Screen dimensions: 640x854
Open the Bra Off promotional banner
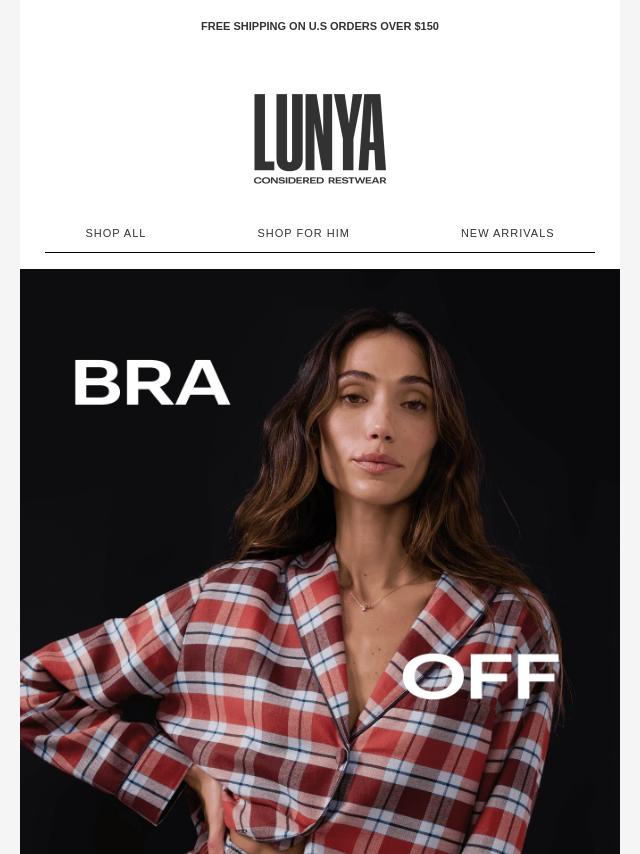tap(320, 560)
